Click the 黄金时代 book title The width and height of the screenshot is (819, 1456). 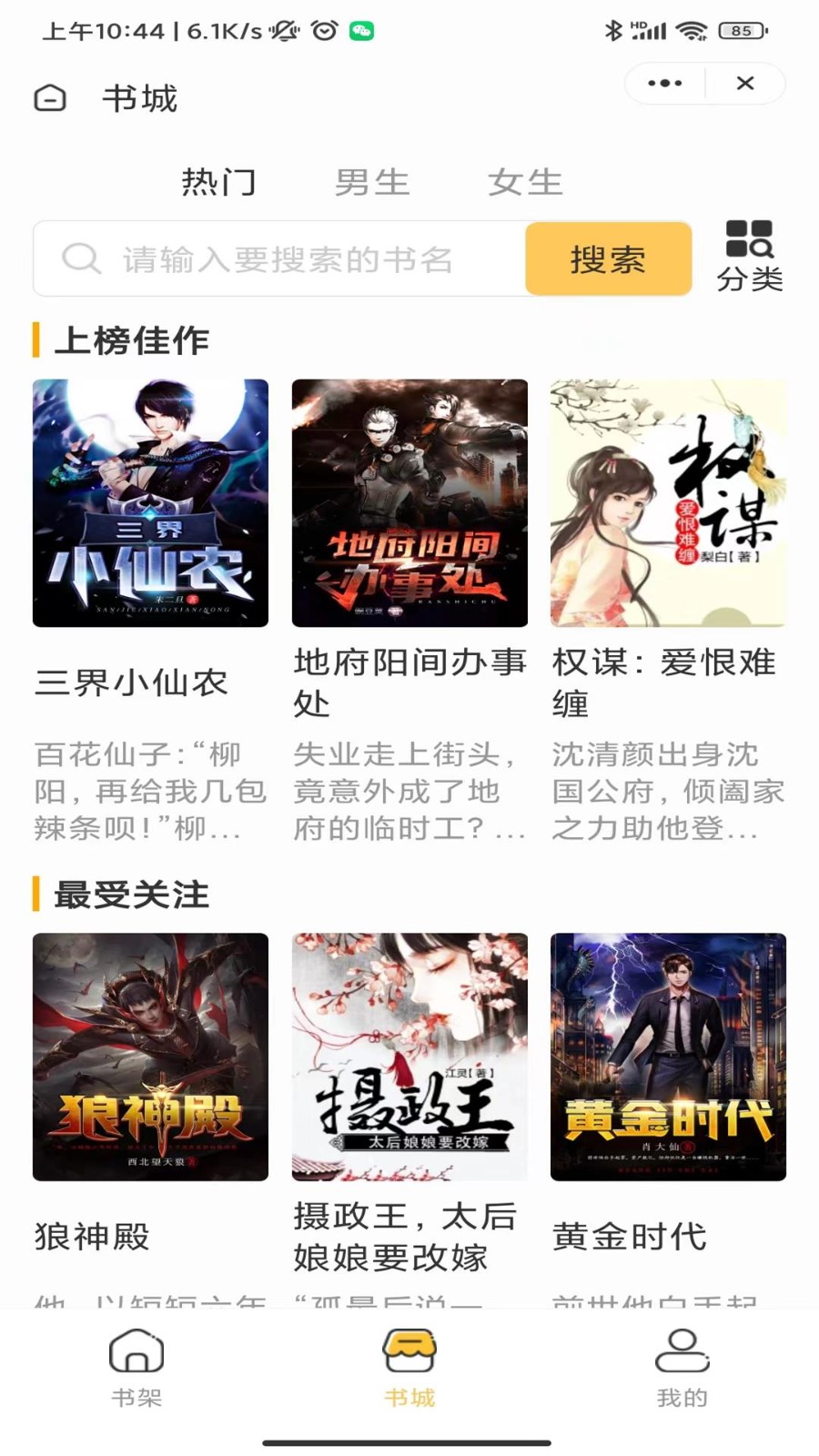[x=628, y=1237]
